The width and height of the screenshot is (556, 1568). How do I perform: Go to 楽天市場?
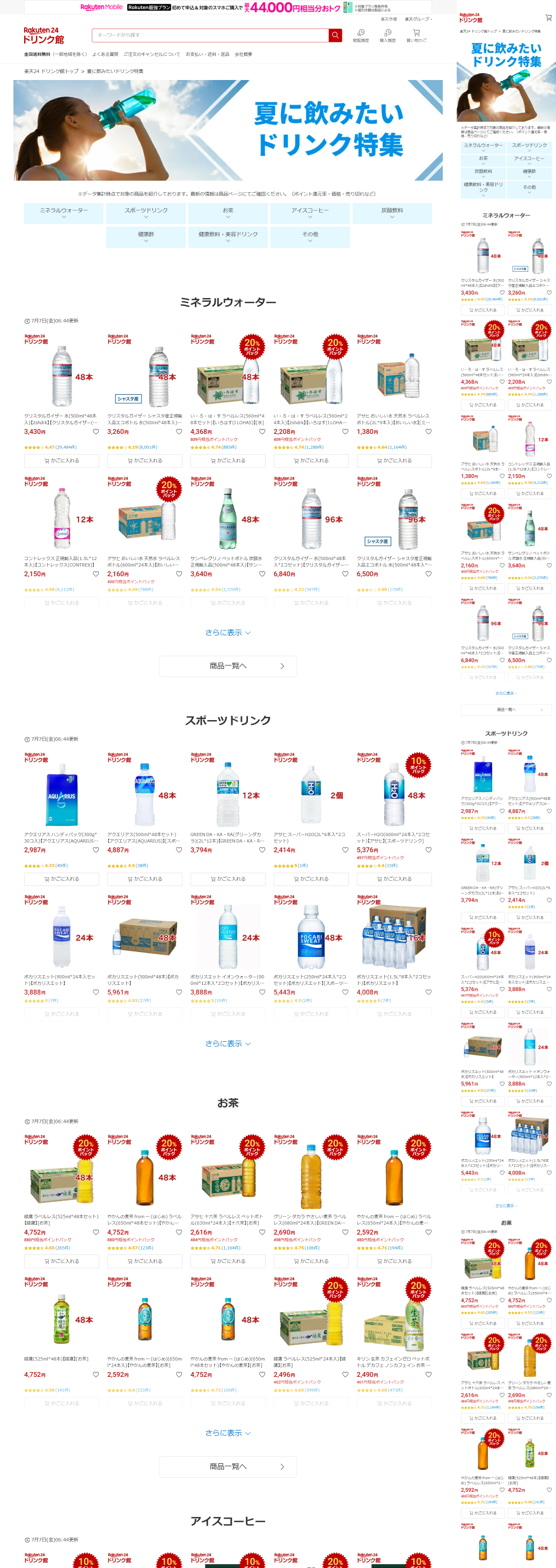(388, 19)
